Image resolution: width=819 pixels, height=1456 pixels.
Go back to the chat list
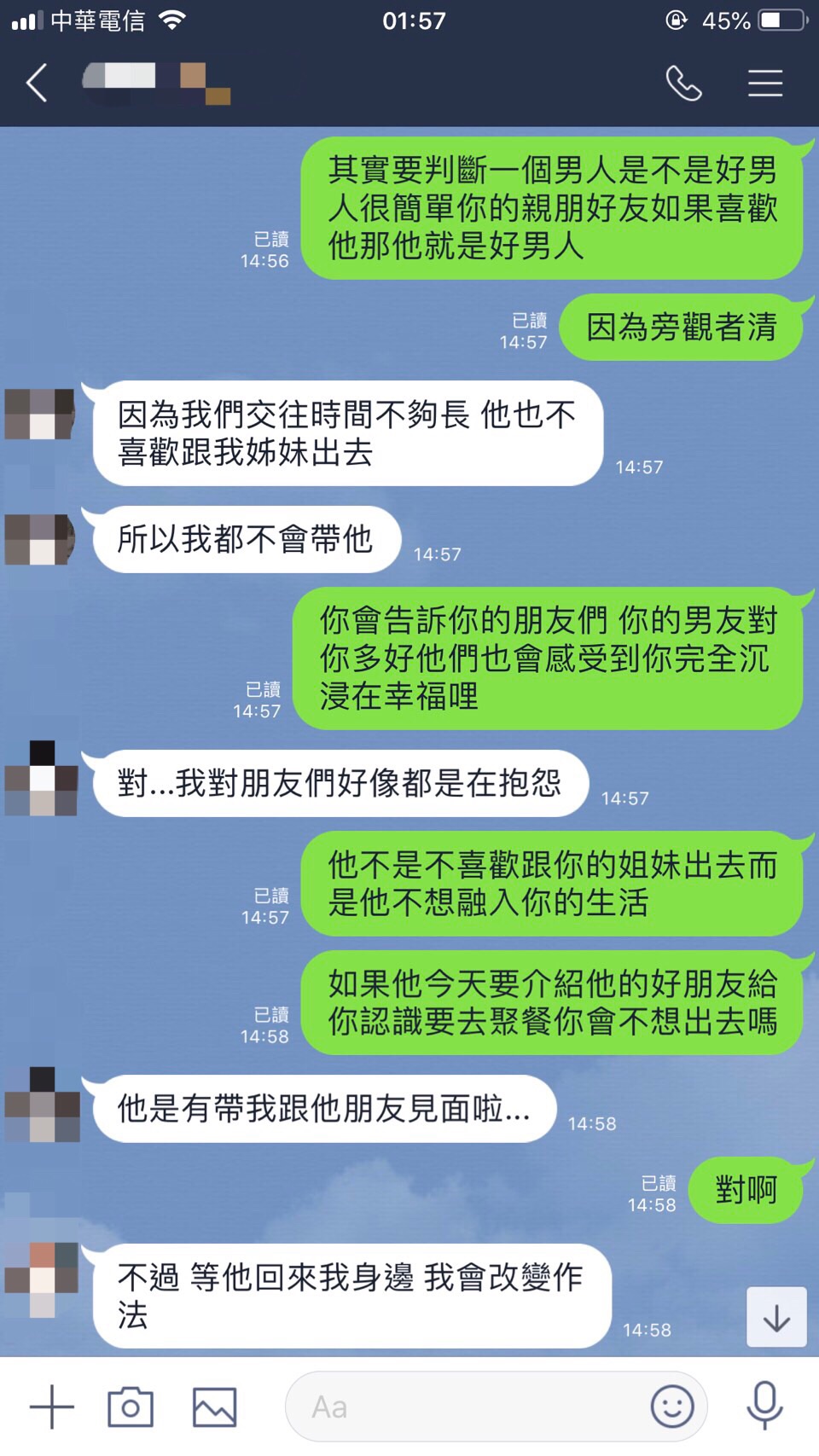tap(37, 84)
